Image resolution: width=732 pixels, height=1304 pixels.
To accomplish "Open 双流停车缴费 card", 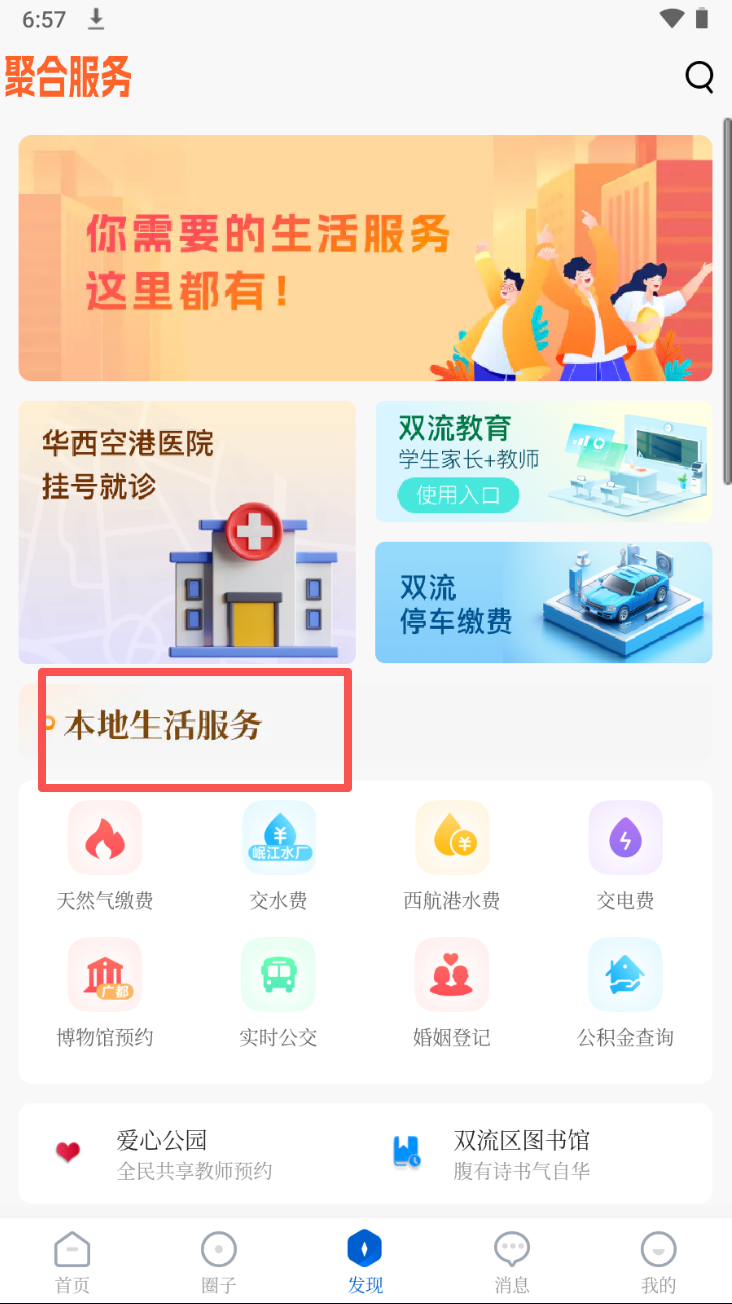I will coord(543,602).
